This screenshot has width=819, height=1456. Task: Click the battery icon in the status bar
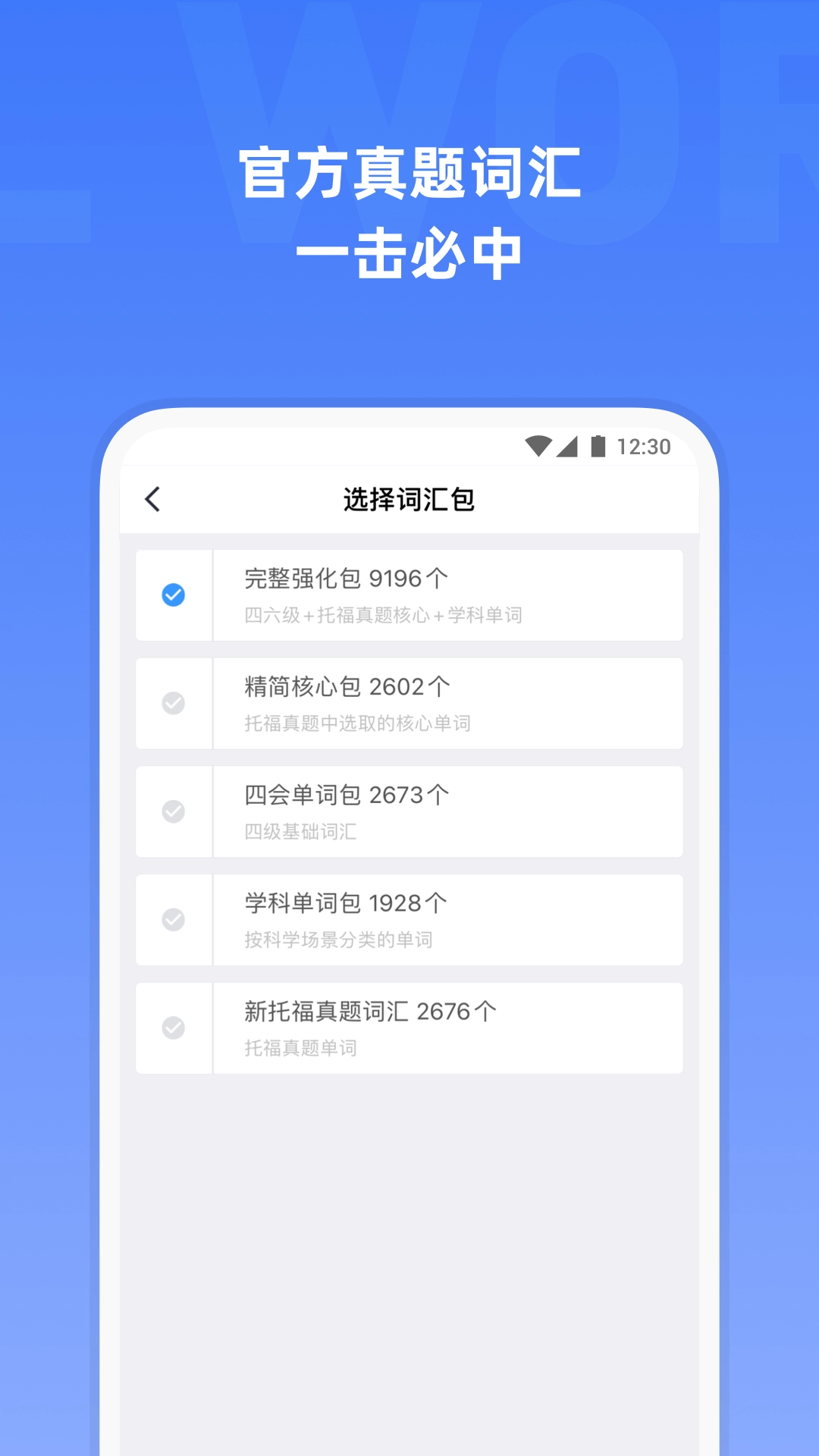pos(599,447)
